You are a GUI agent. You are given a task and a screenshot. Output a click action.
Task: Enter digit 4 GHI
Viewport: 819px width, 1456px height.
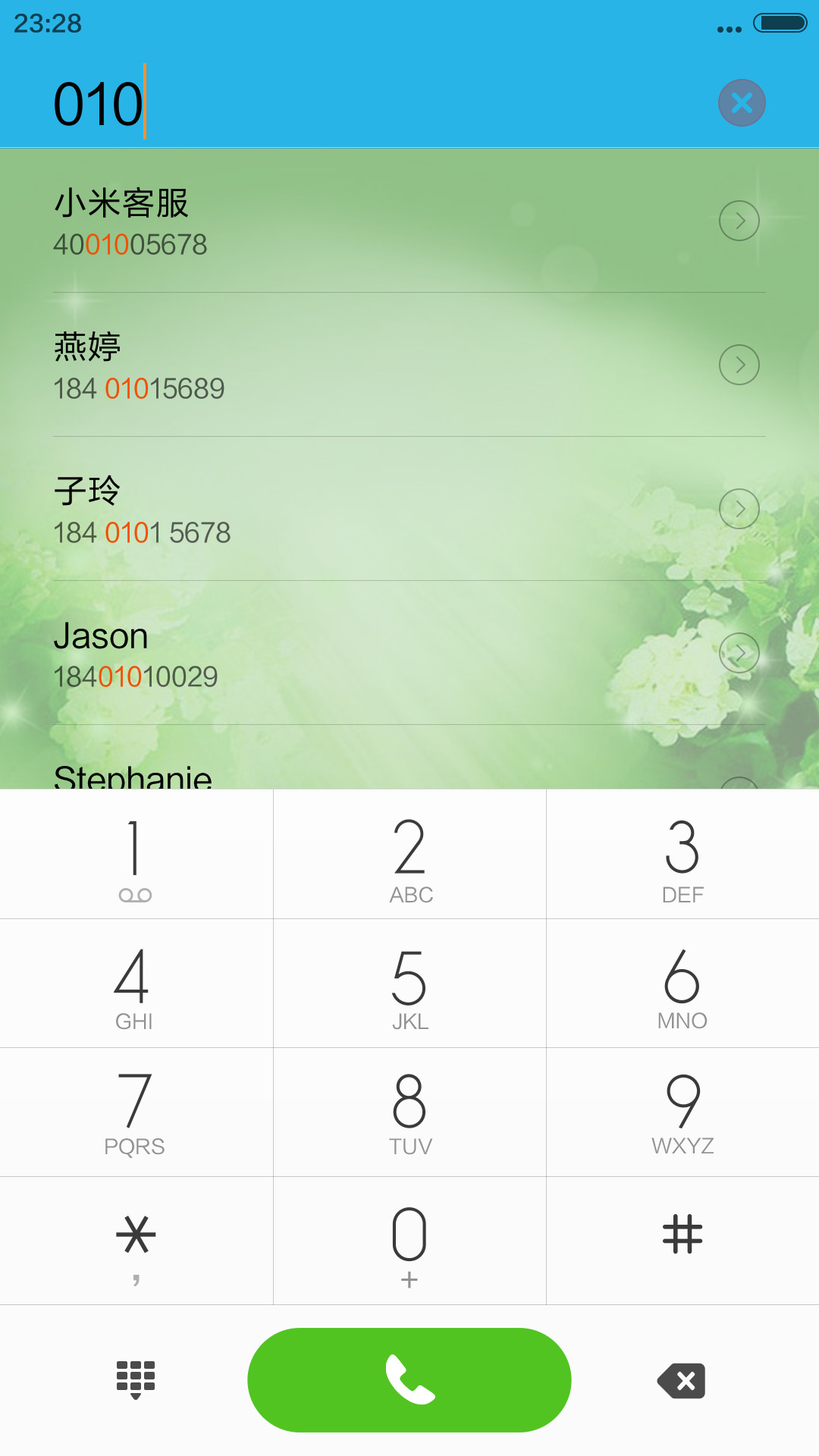click(136, 984)
